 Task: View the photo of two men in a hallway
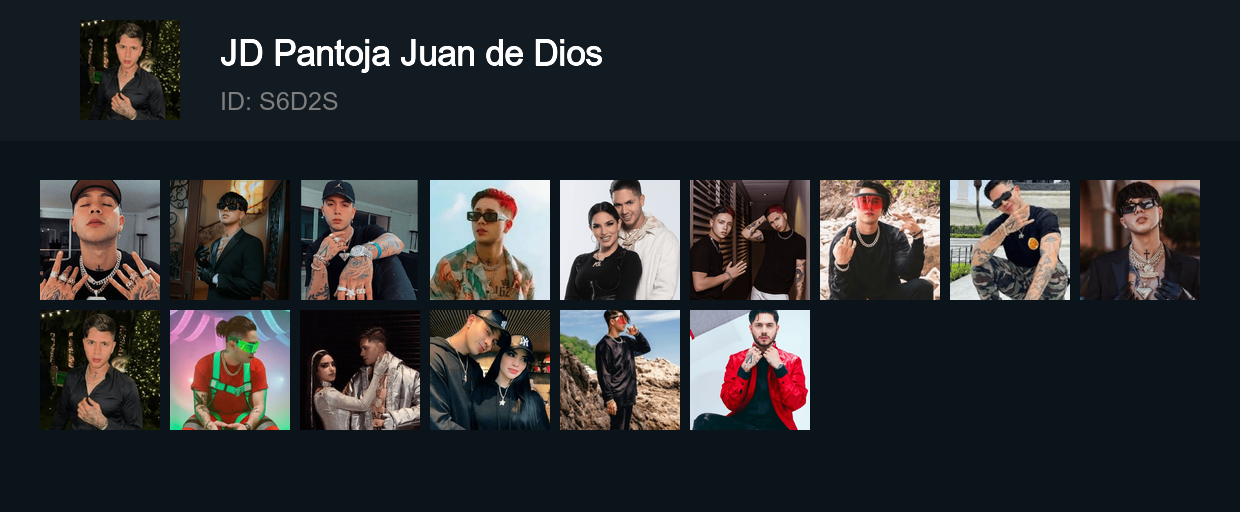750,240
